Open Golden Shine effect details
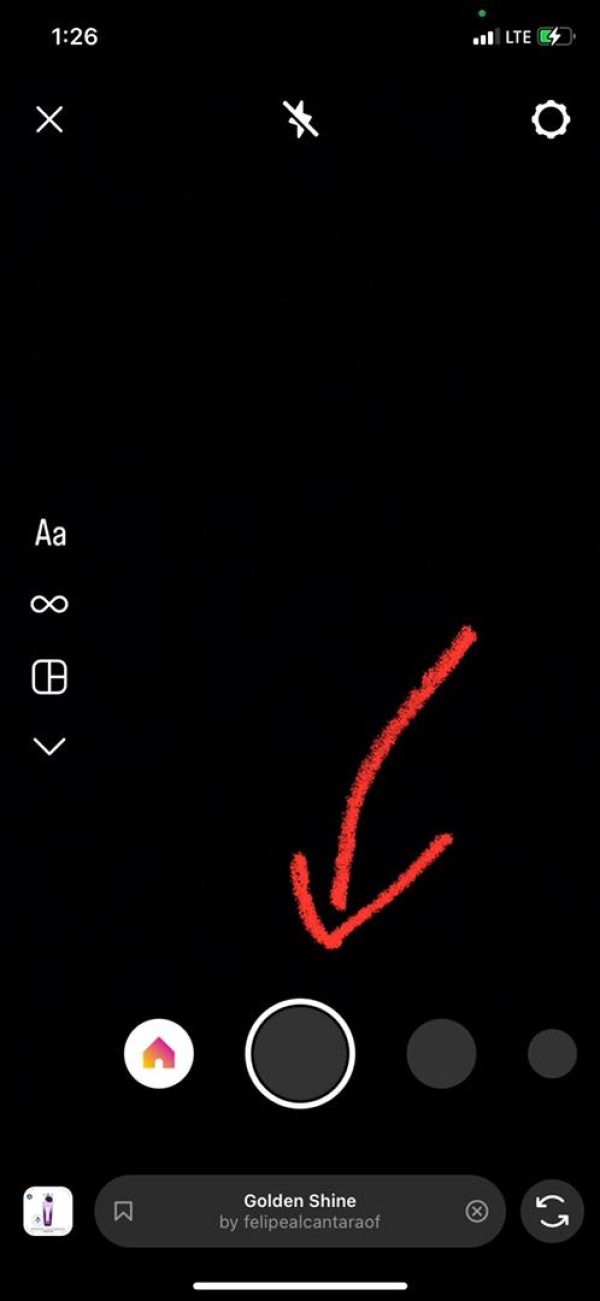 [300, 1211]
